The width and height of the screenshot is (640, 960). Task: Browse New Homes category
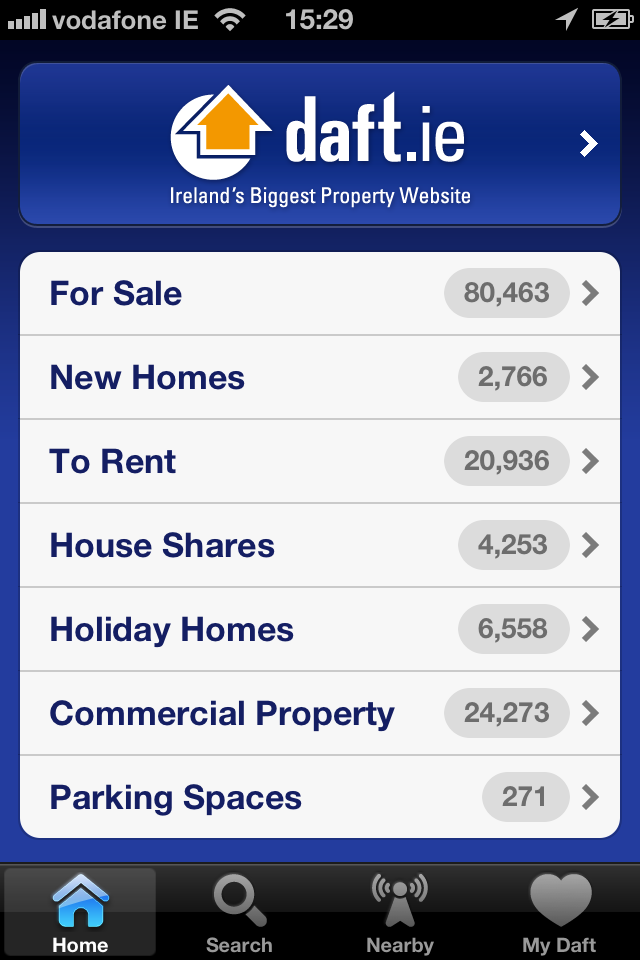(x=320, y=377)
